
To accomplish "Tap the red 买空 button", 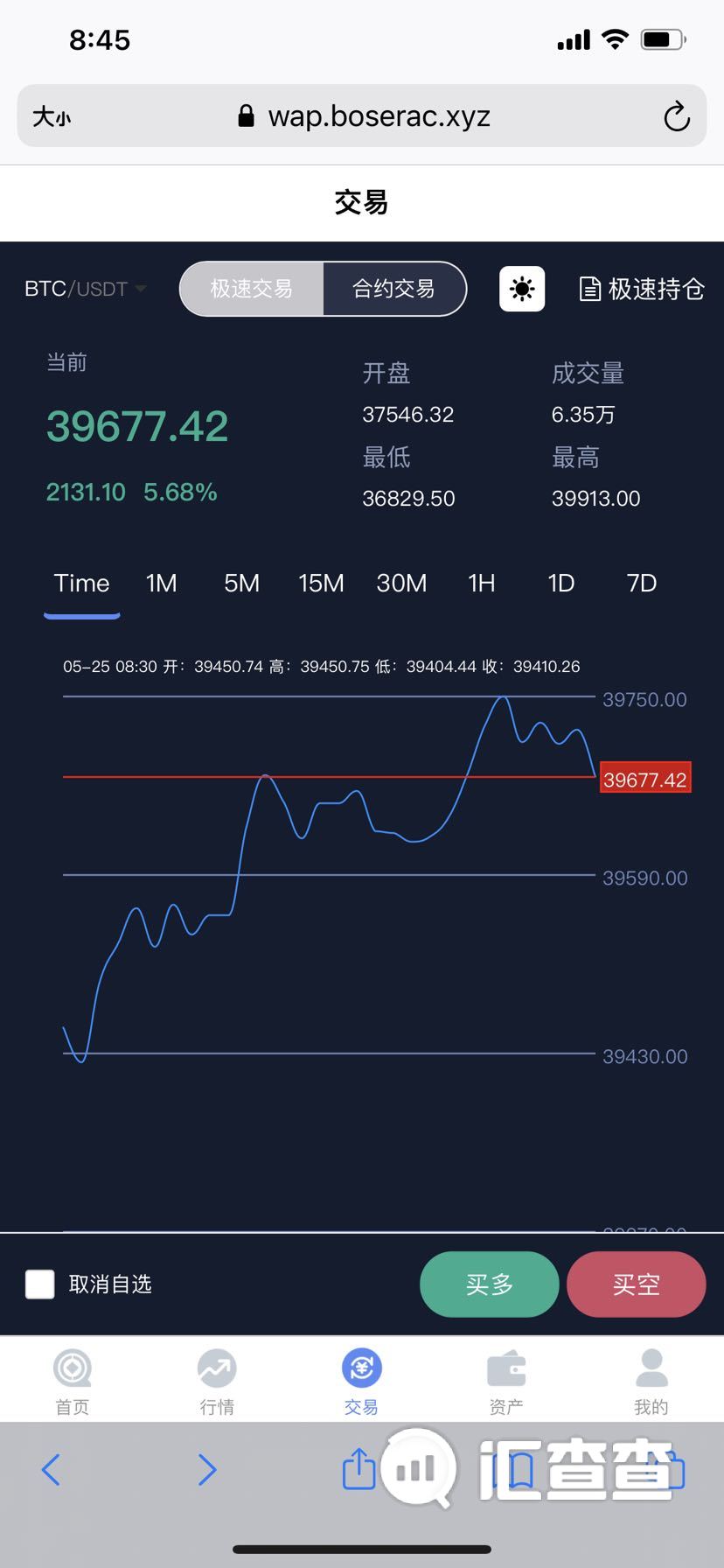I will click(637, 1284).
